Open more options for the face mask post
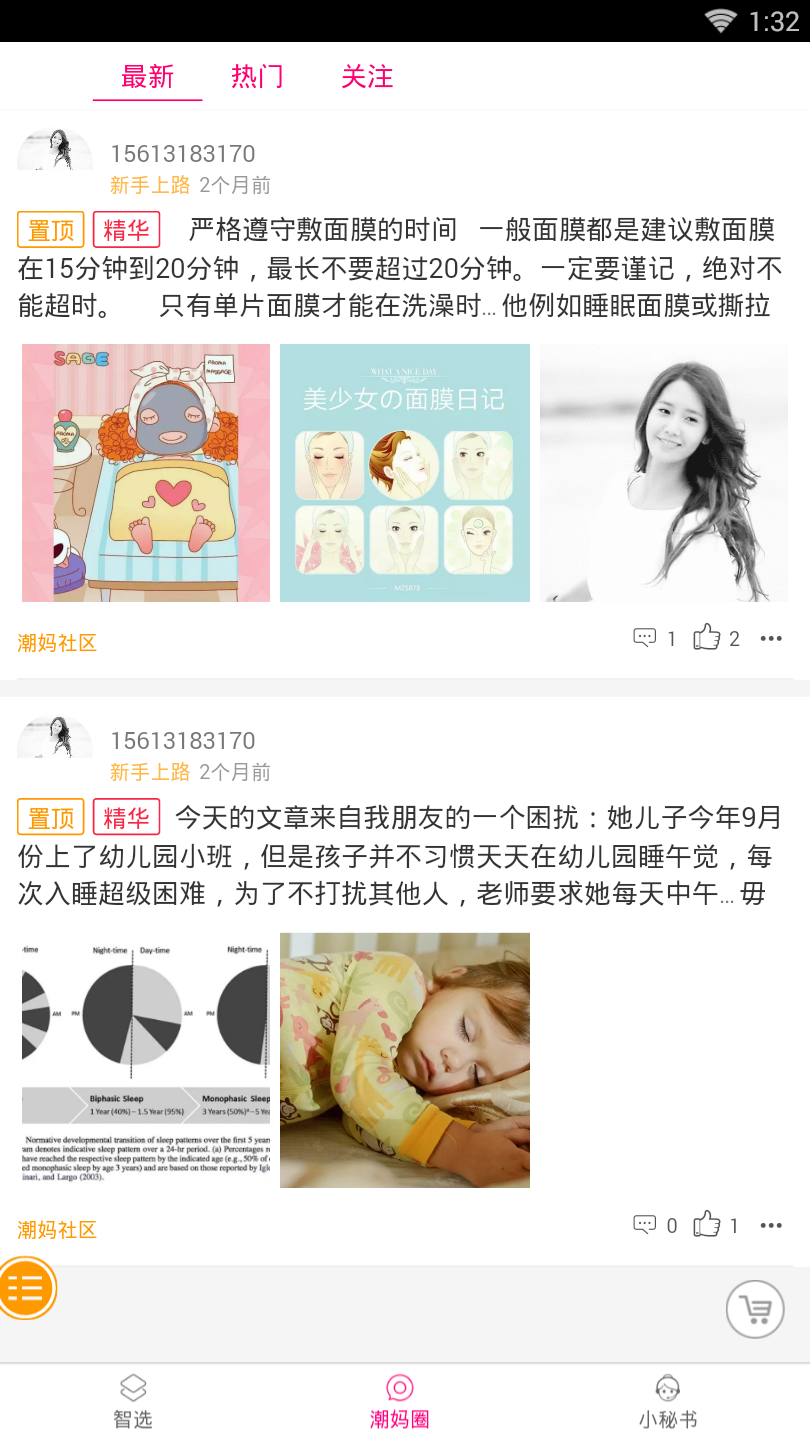810x1440 pixels. click(770, 638)
